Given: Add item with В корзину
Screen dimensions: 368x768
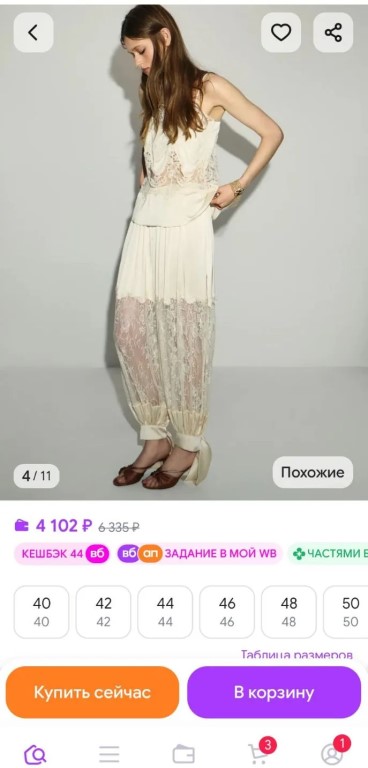Looking at the screenshot, I should click(274, 692).
